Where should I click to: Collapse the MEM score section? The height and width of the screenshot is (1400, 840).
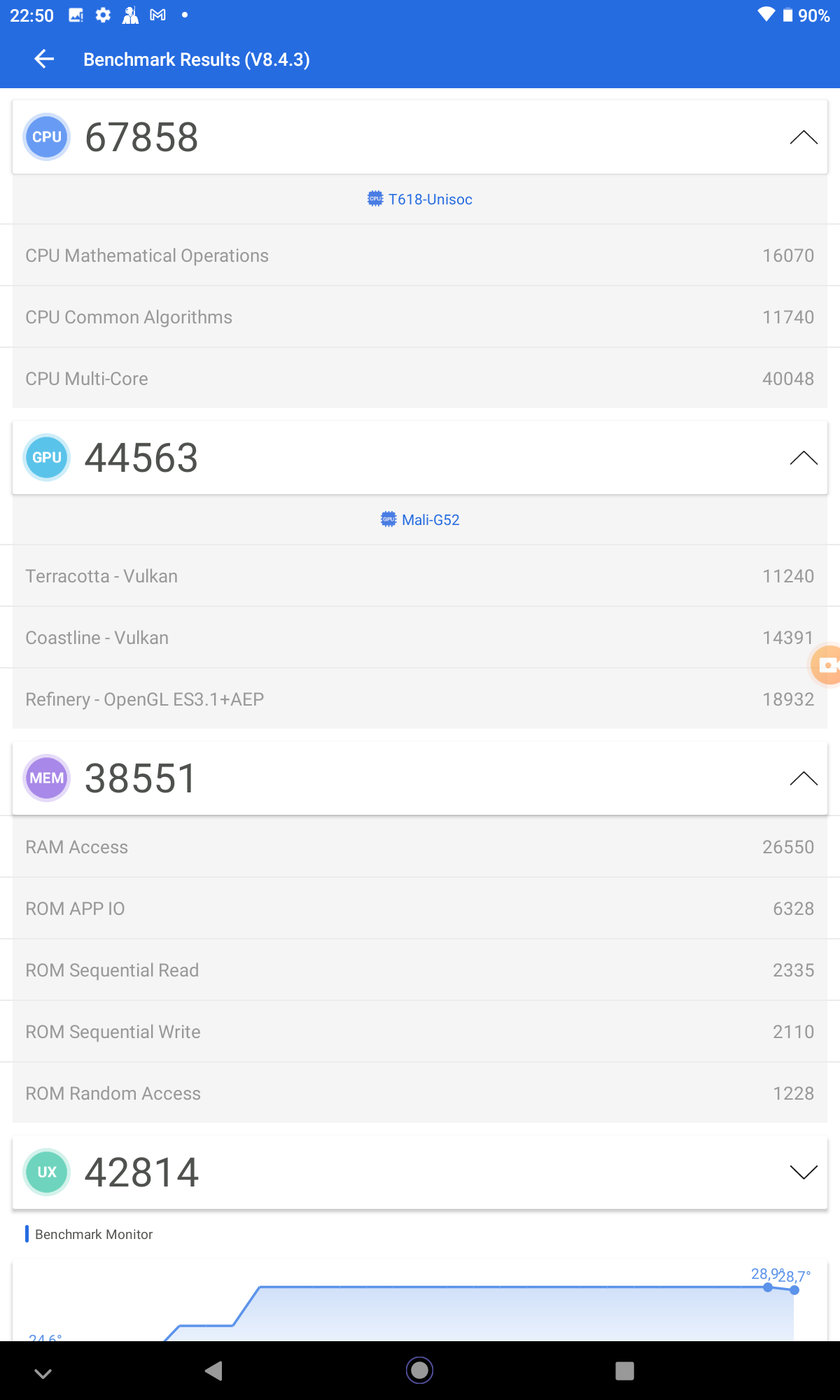coord(803,778)
